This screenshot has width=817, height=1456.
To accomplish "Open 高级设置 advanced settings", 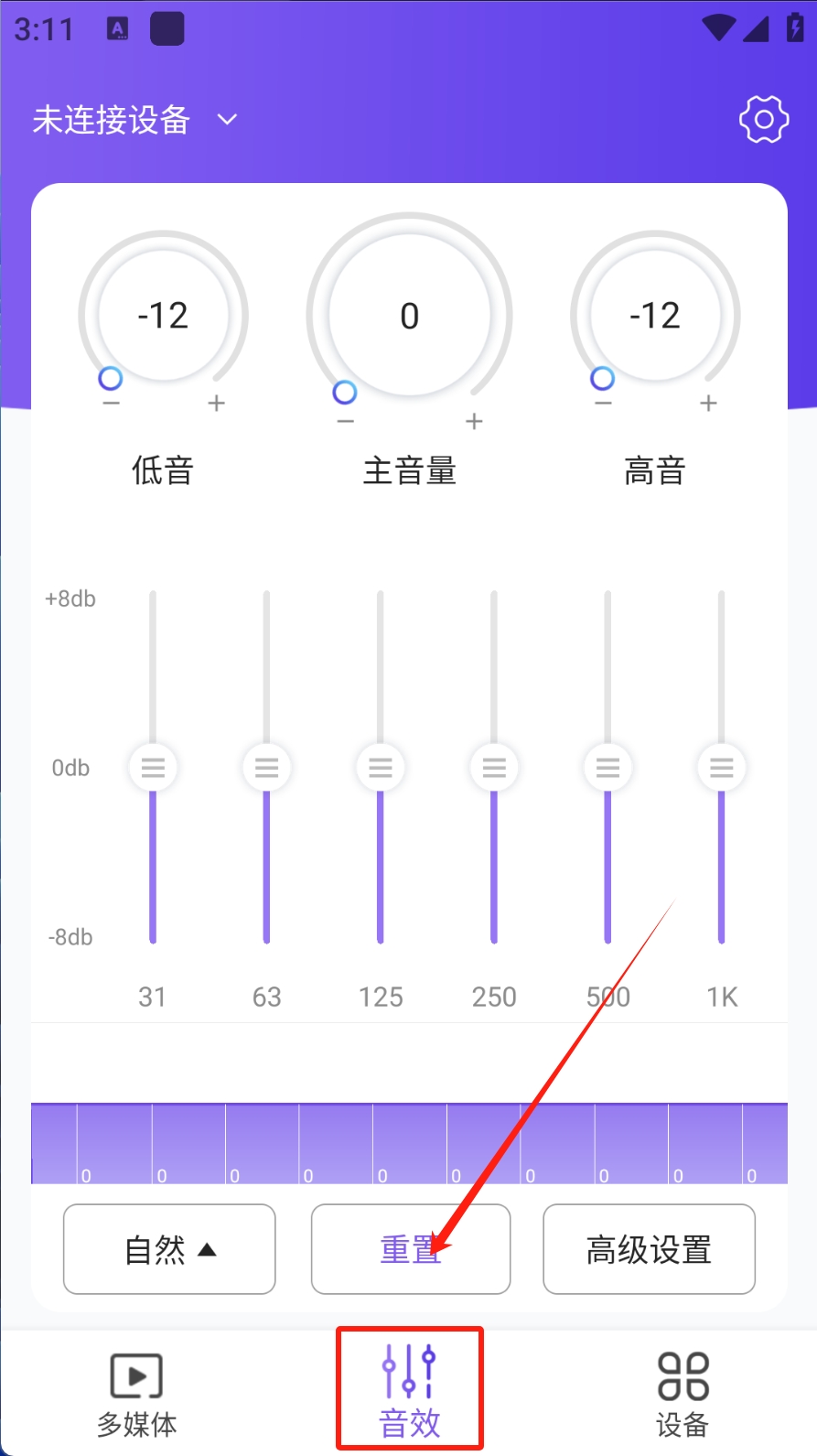I will click(649, 1249).
